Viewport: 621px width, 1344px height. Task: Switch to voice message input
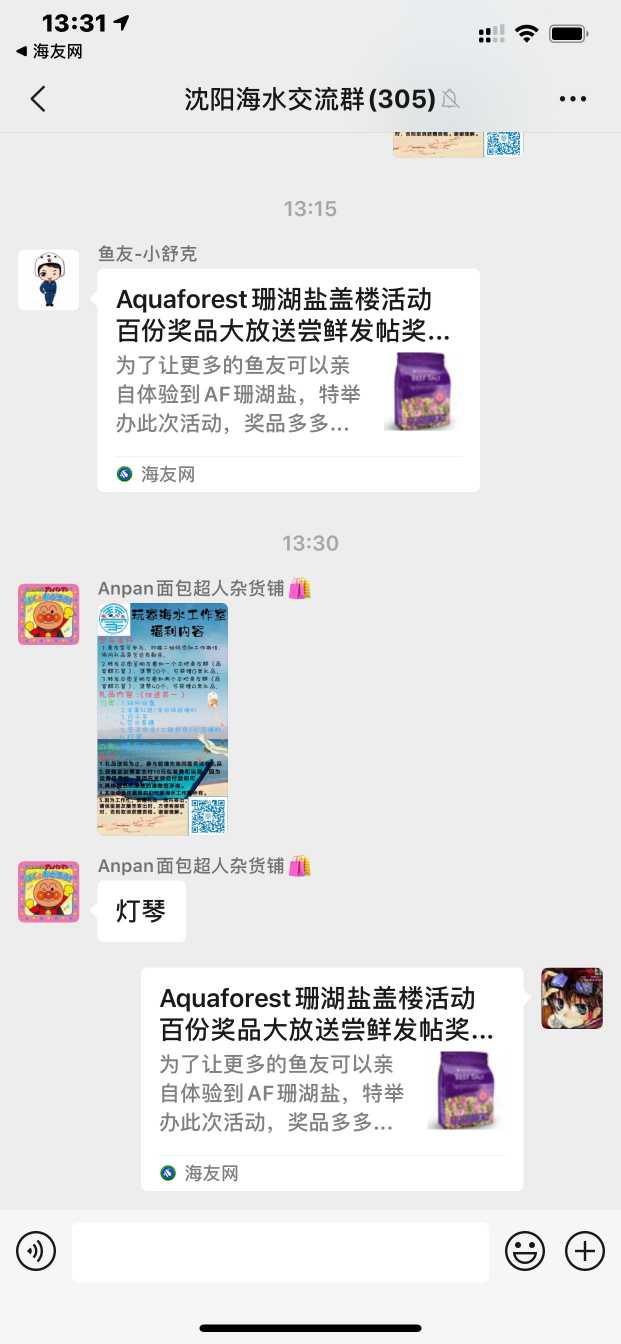click(x=36, y=1251)
